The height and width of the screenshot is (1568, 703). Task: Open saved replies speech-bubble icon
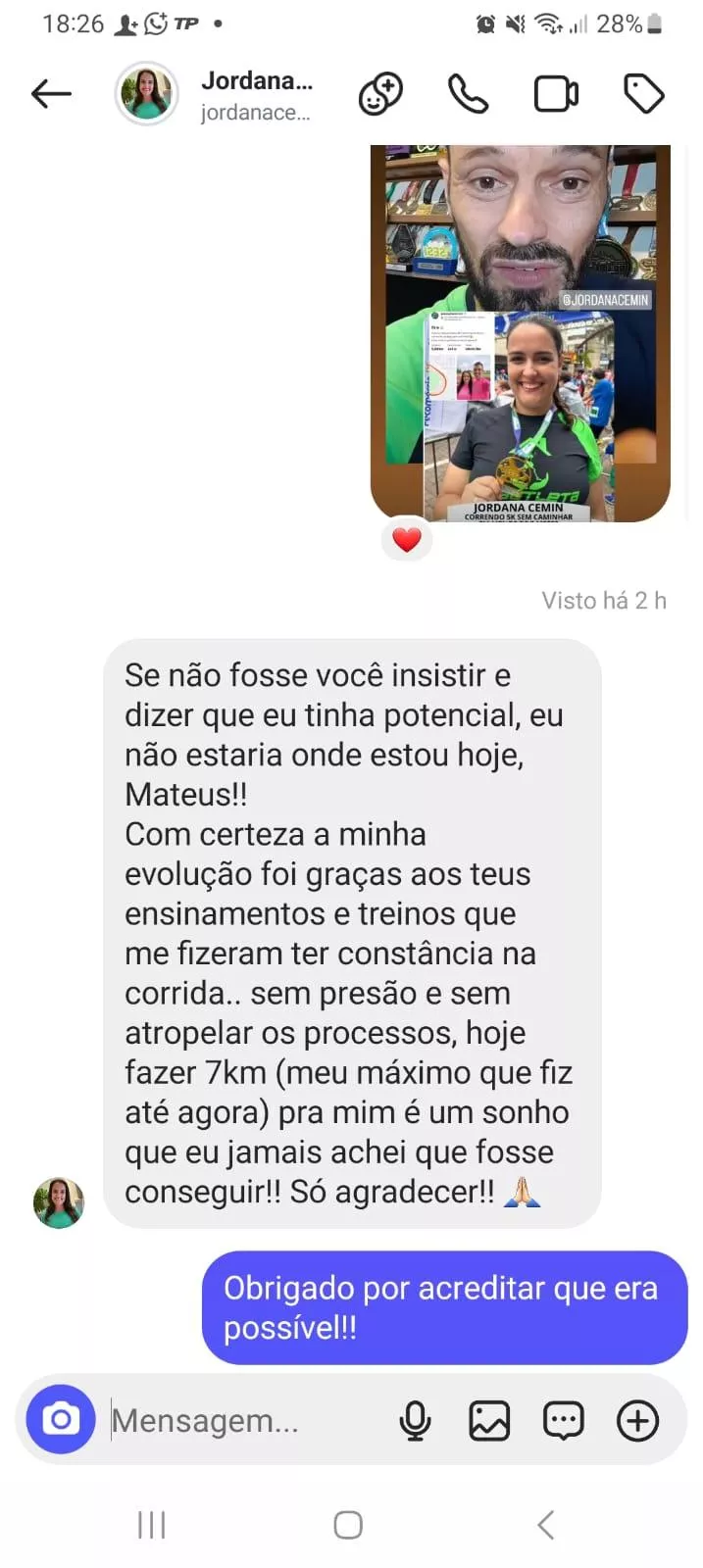pos(564,1420)
